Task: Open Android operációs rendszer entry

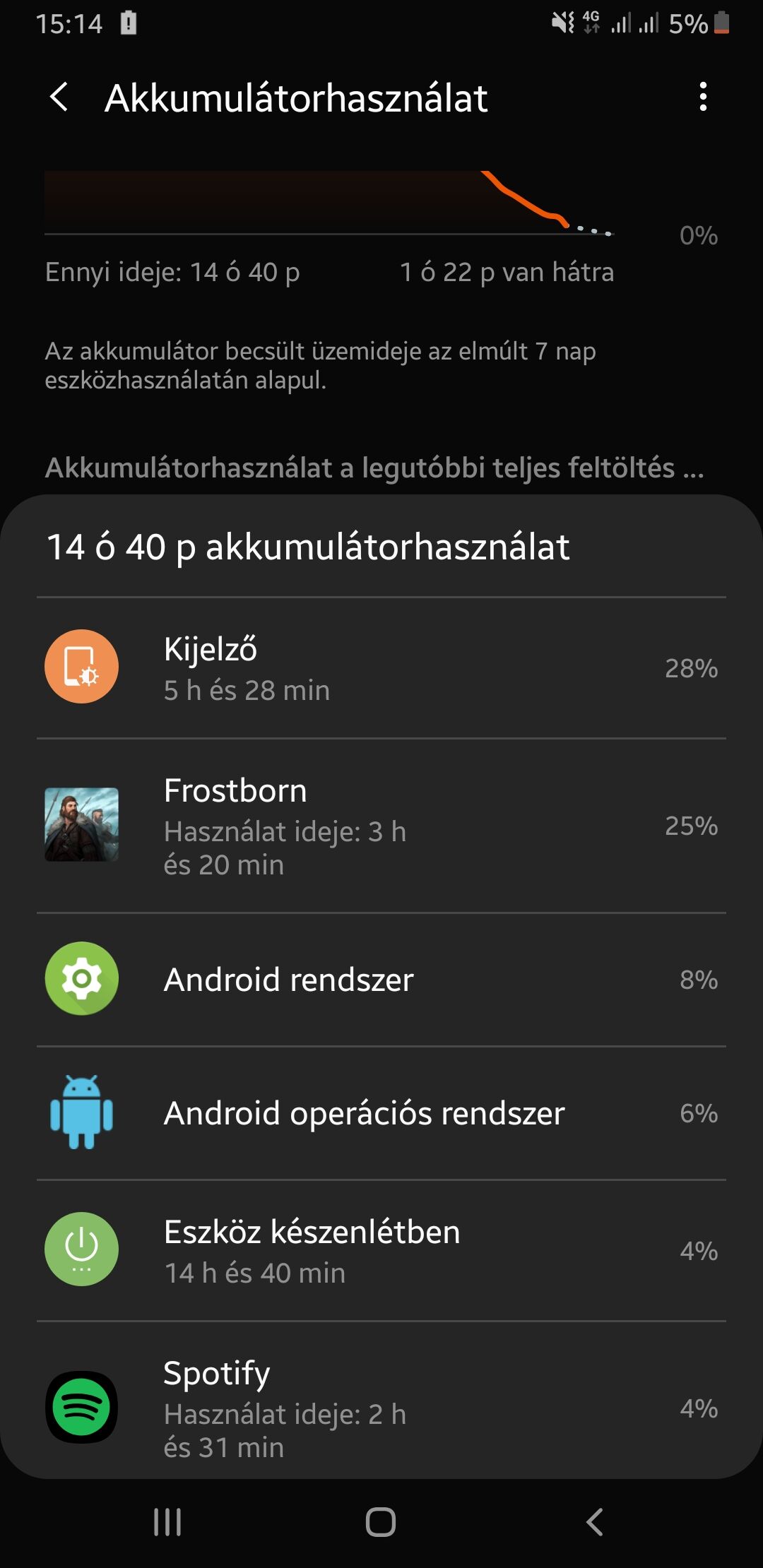Action: point(381,1113)
